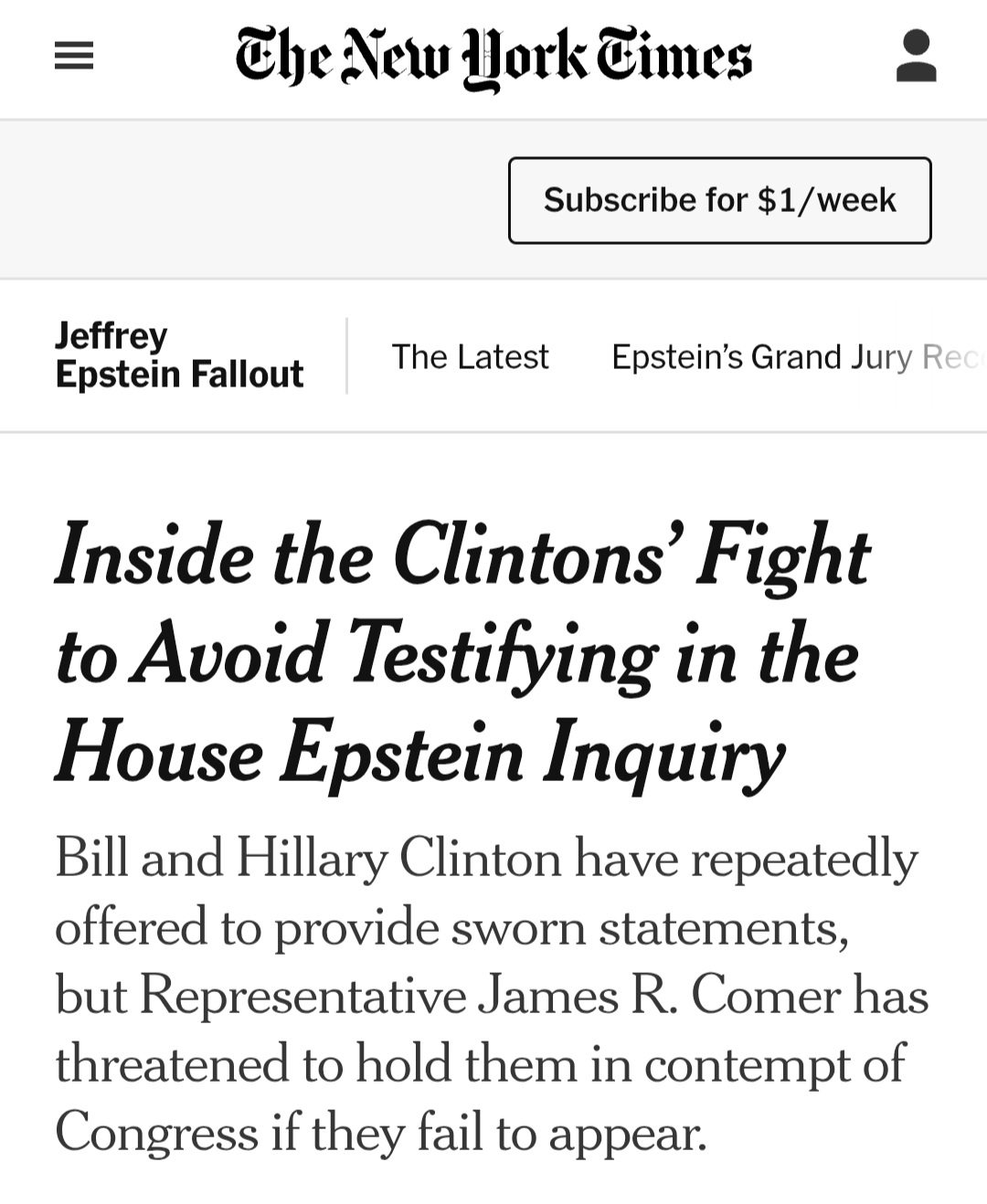Go to The New York Times homepage

point(493,57)
